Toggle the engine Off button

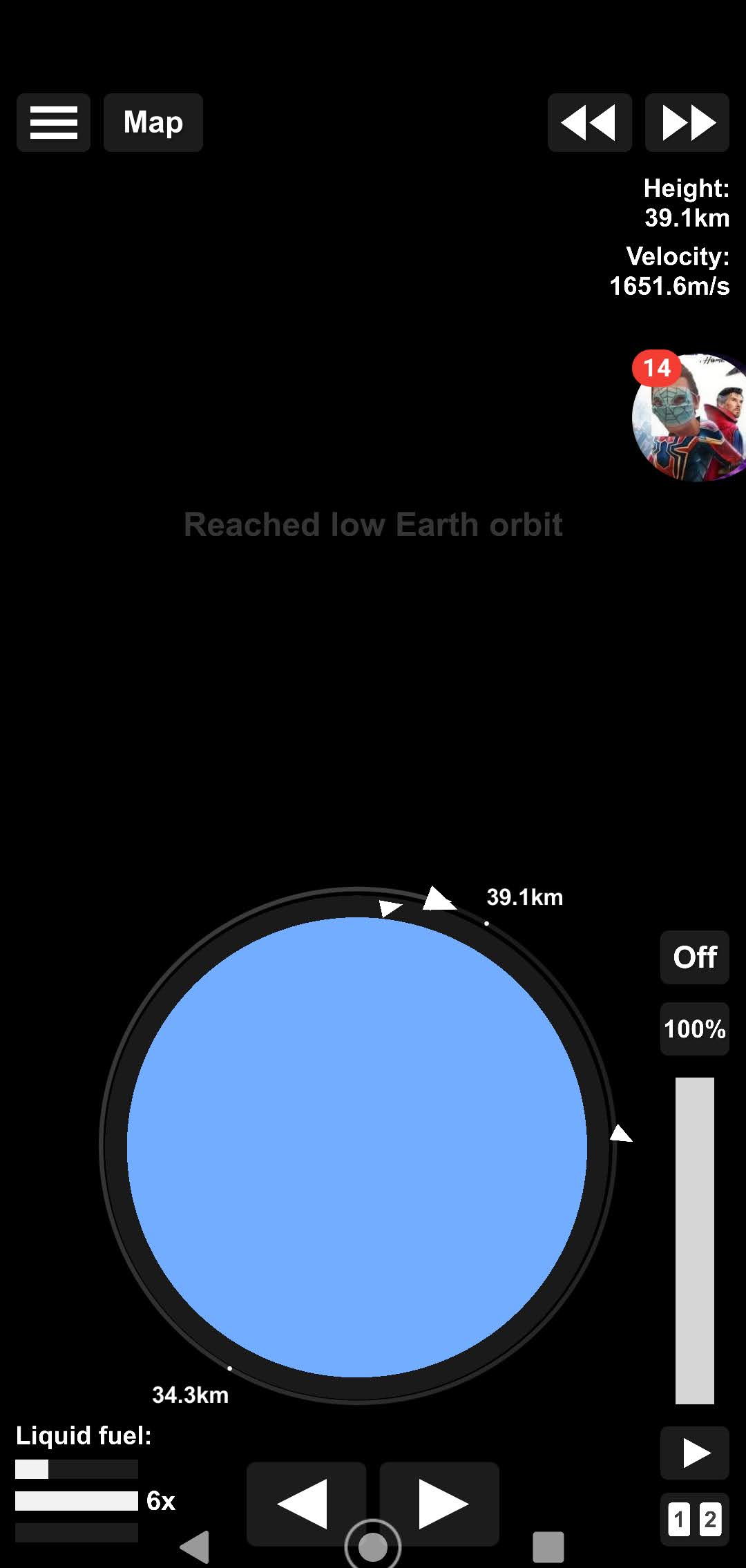pyautogui.click(x=694, y=957)
